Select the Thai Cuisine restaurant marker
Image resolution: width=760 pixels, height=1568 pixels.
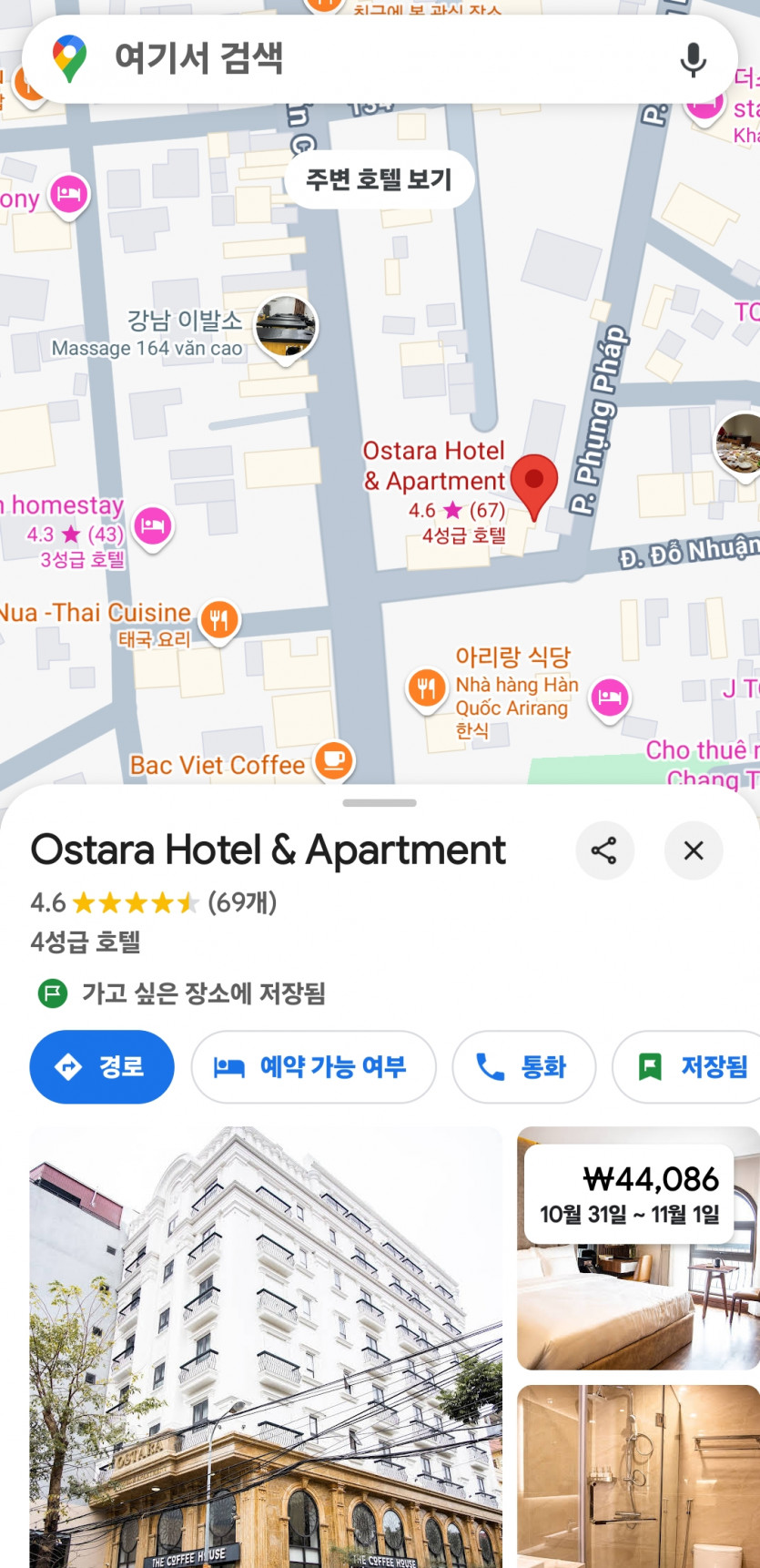pos(218,621)
